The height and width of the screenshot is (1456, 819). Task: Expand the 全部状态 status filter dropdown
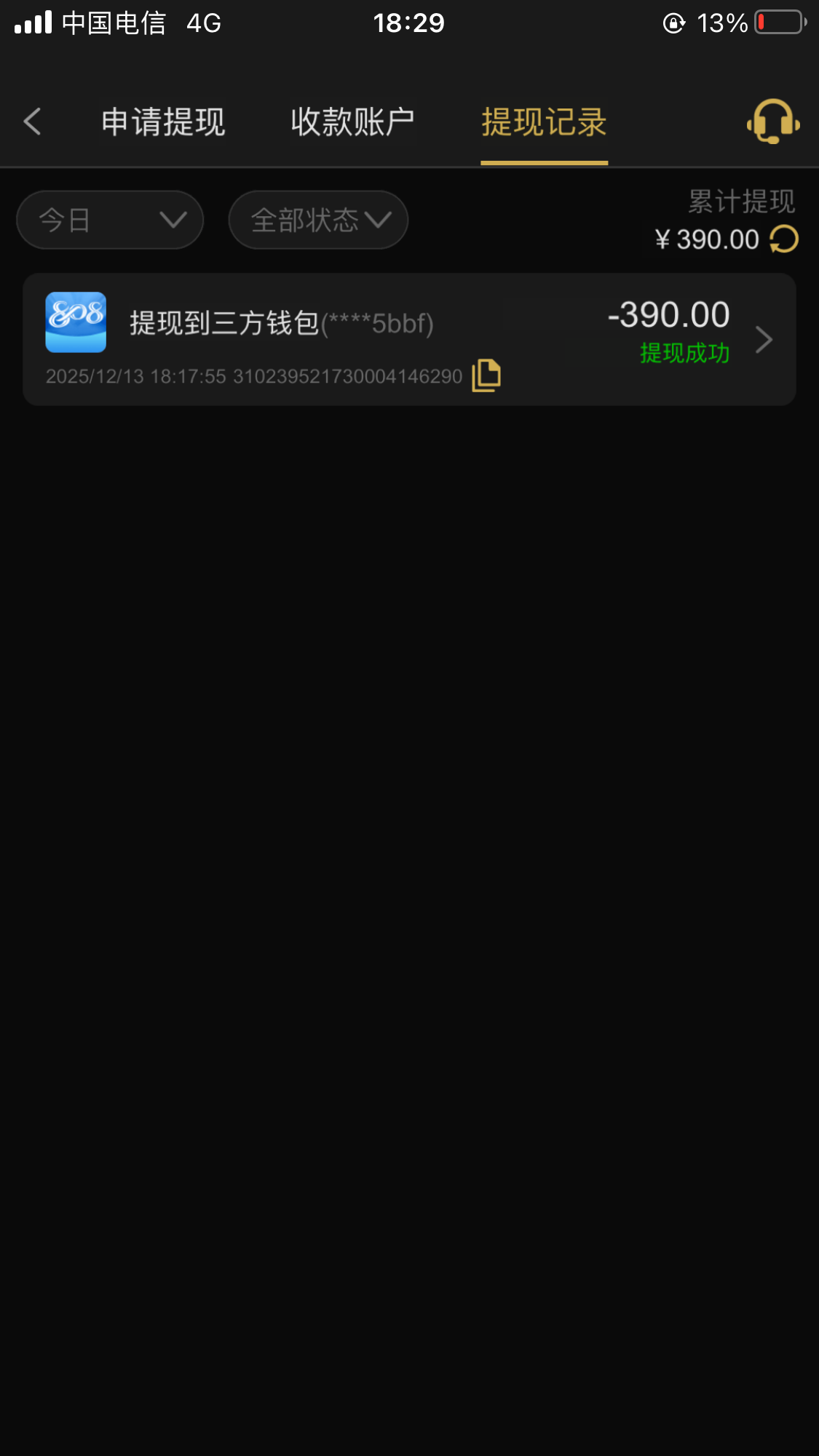click(x=318, y=220)
